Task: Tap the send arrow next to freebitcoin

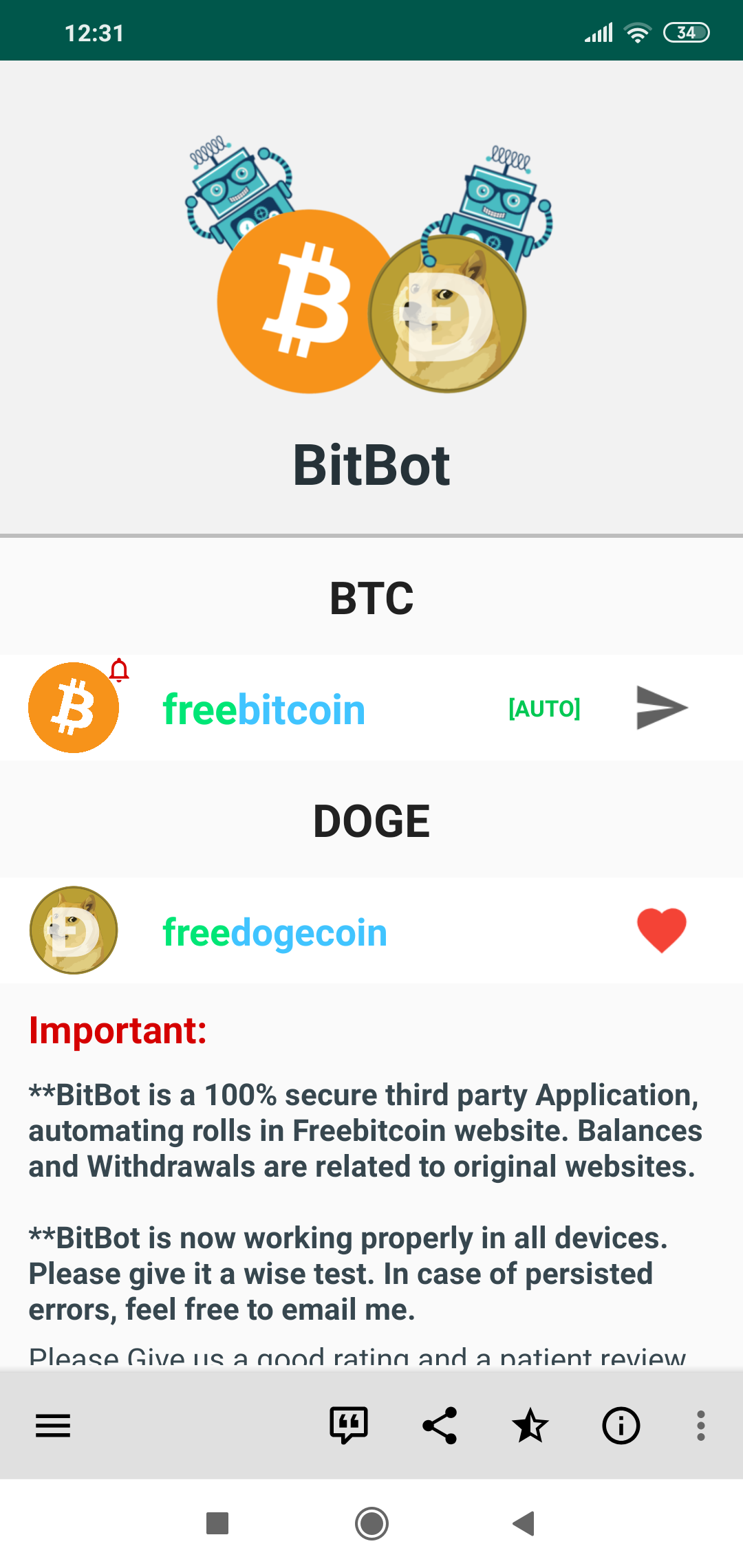Action: [x=661, y=708]
